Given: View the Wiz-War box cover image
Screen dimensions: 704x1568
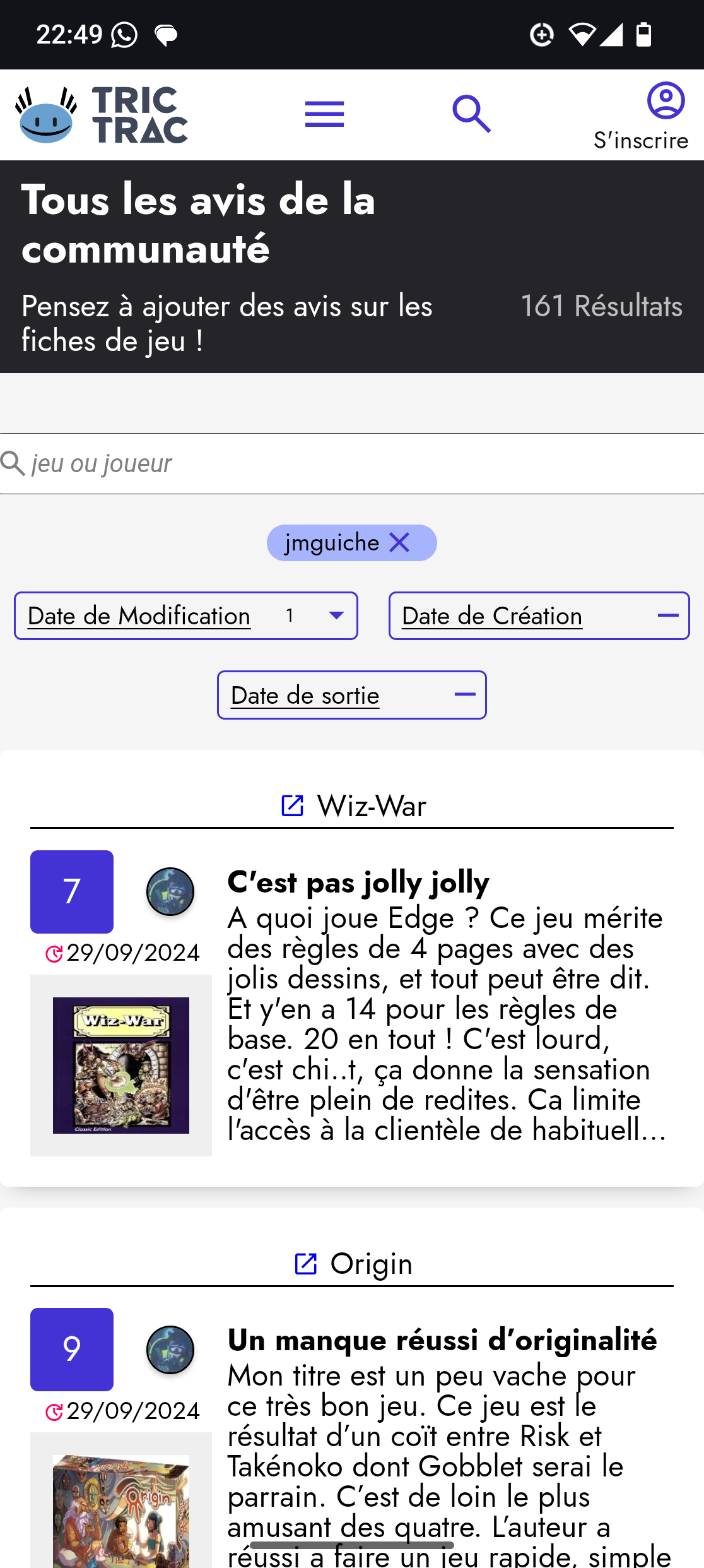Looking at the screenshot, I should point(121,1065).
